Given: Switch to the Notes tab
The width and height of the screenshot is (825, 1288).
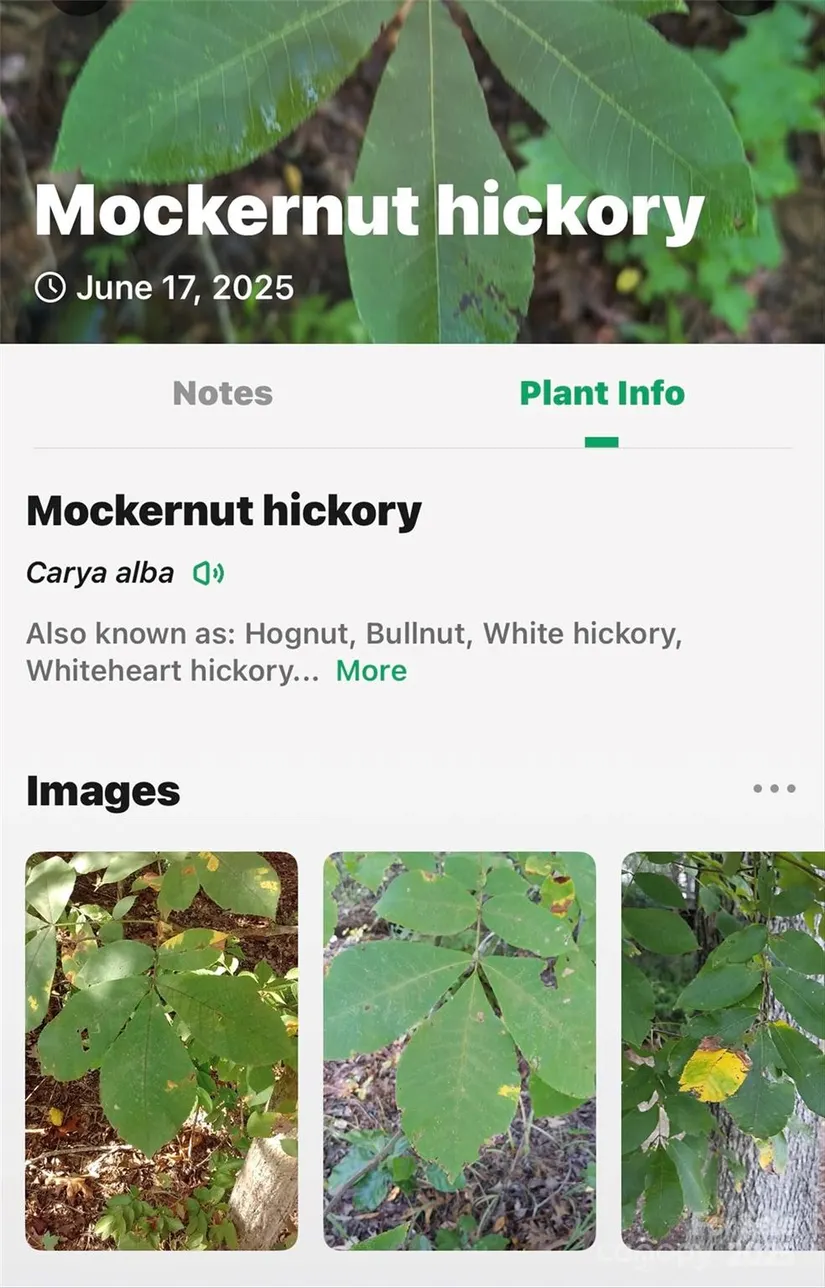Looking at the screenshot, I should (x=222, y=393).
